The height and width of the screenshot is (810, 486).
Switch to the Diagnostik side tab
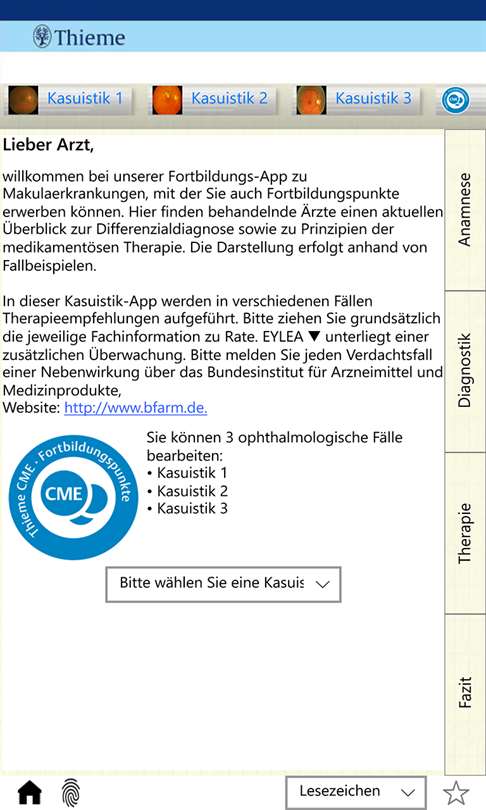point(465,371)
